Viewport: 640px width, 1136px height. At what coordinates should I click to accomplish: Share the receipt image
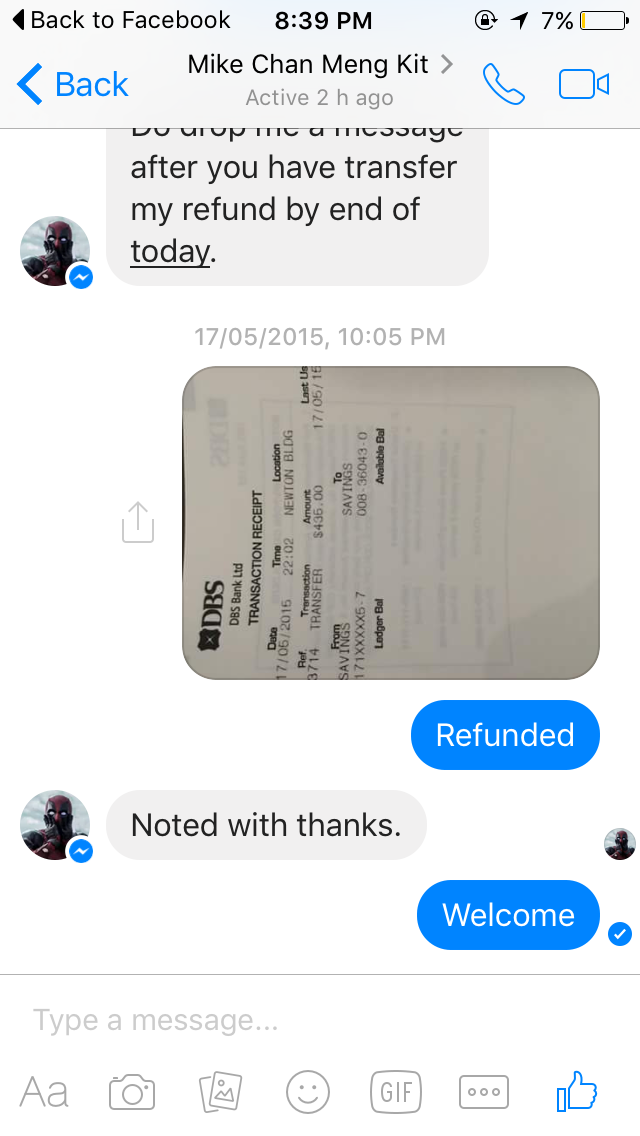pyautogui.click(x=138, y=522)
